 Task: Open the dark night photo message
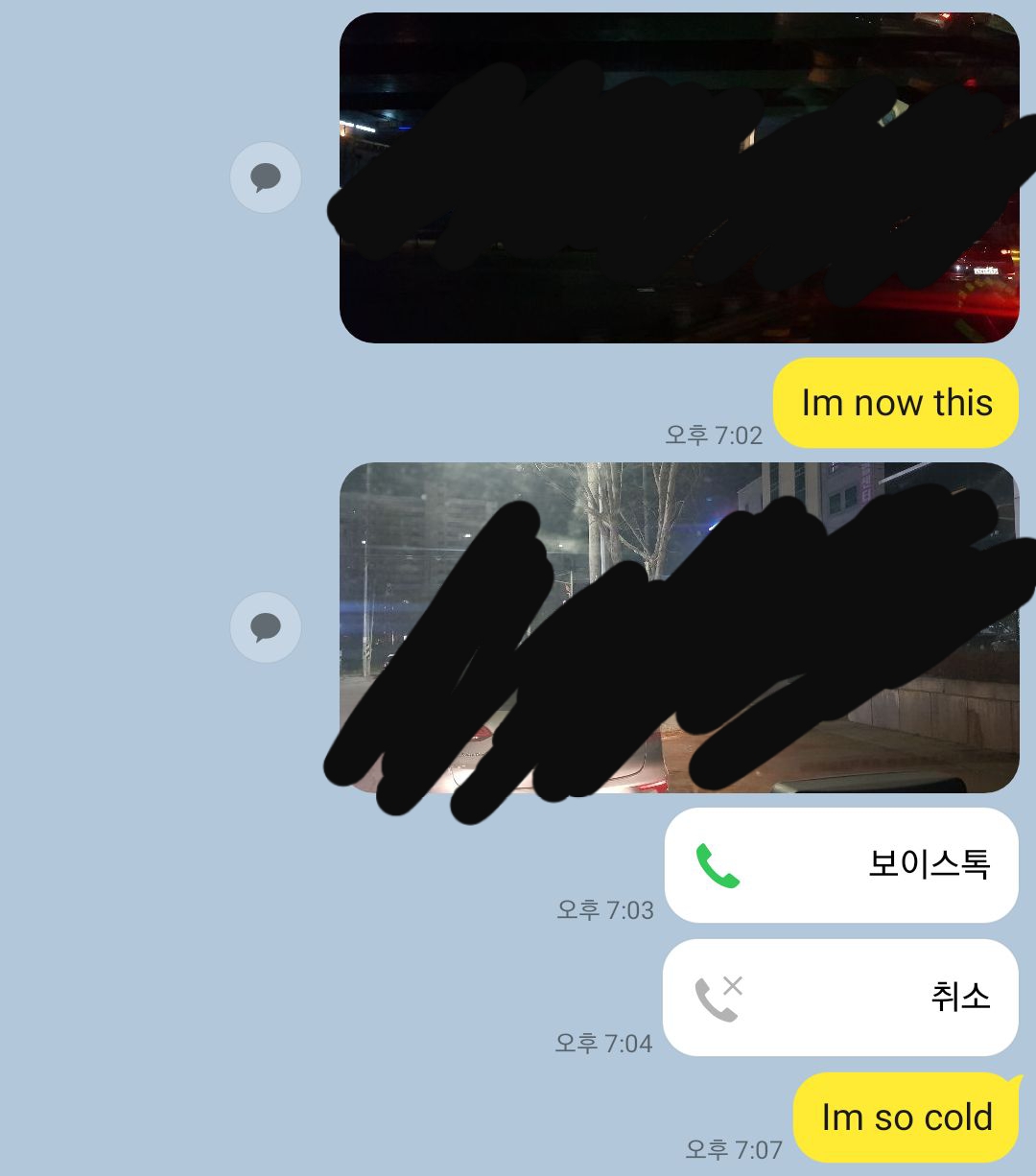pyautogui.click(x=679, y=177)
